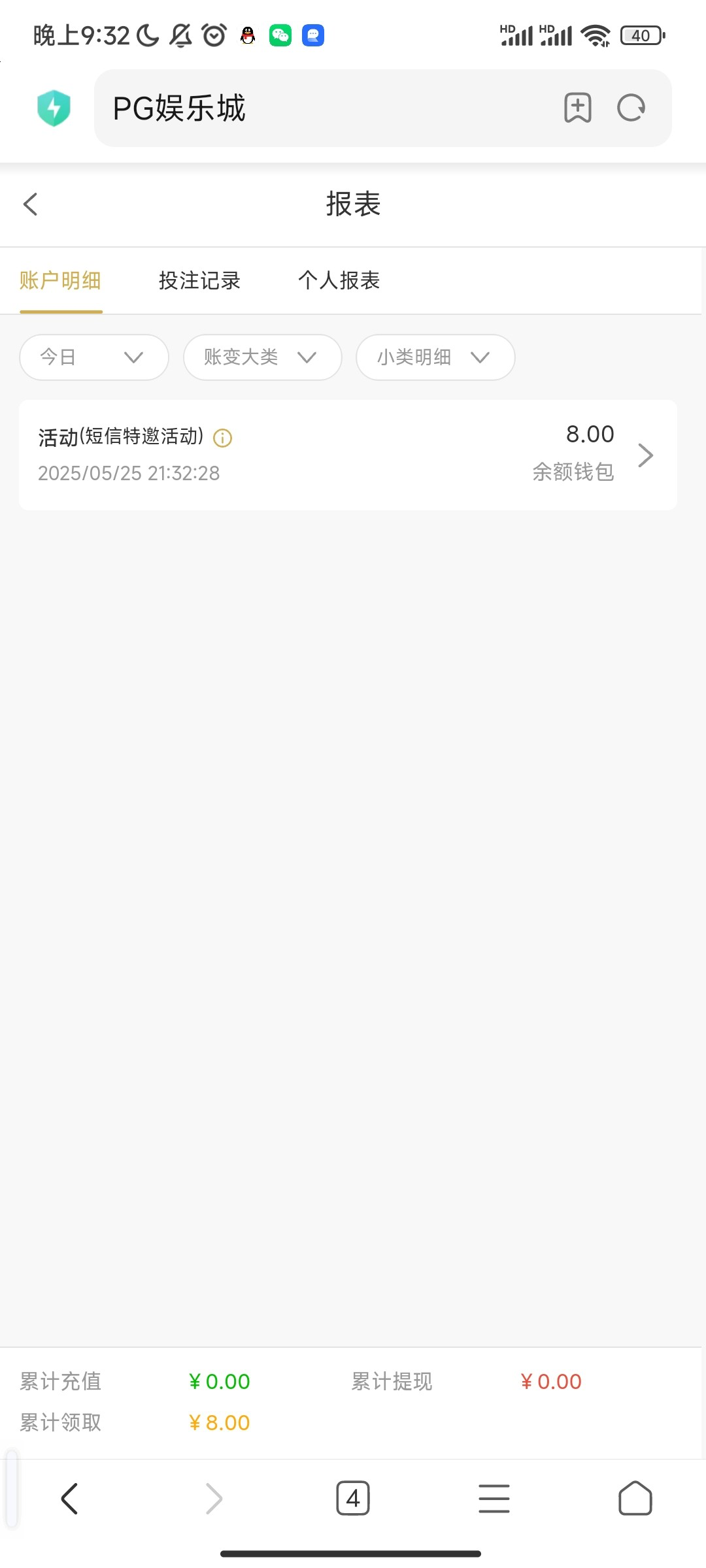Open the browser menu
Viewport: 706px width, 1568px height.
494,1498
